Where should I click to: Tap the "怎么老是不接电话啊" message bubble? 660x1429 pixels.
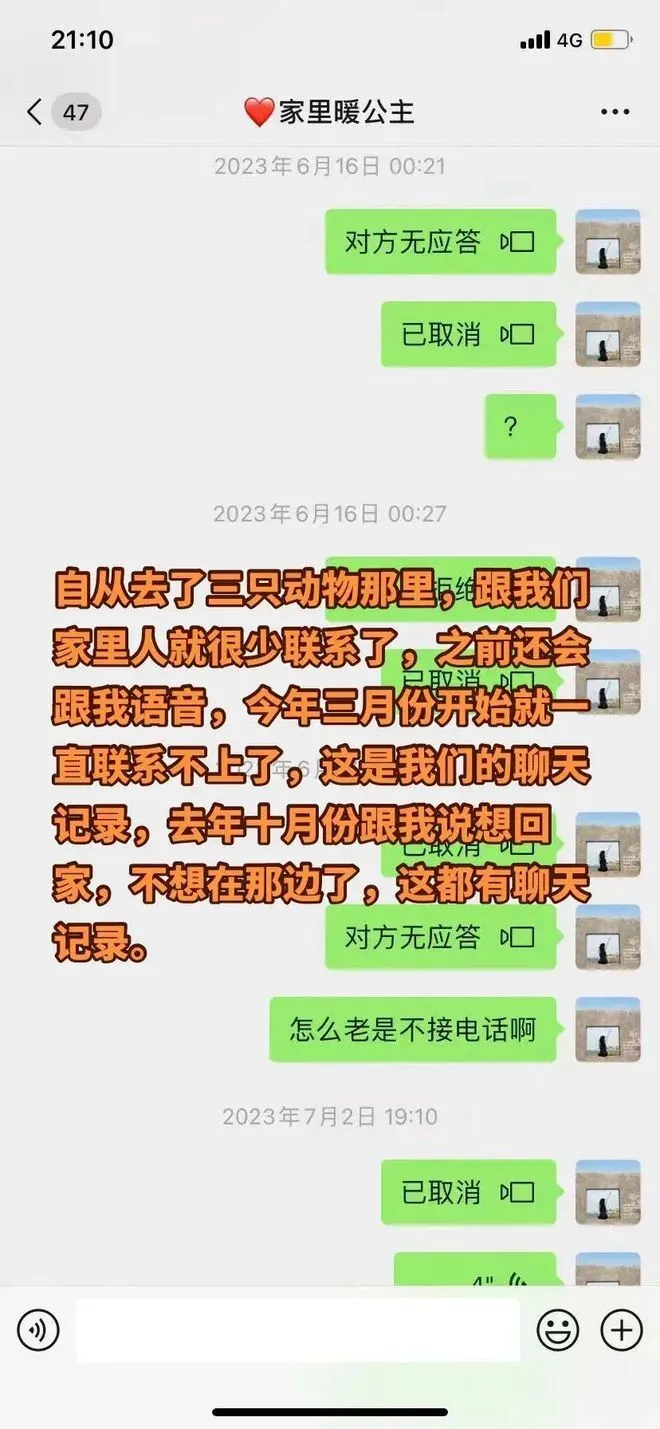point(413,1029)
